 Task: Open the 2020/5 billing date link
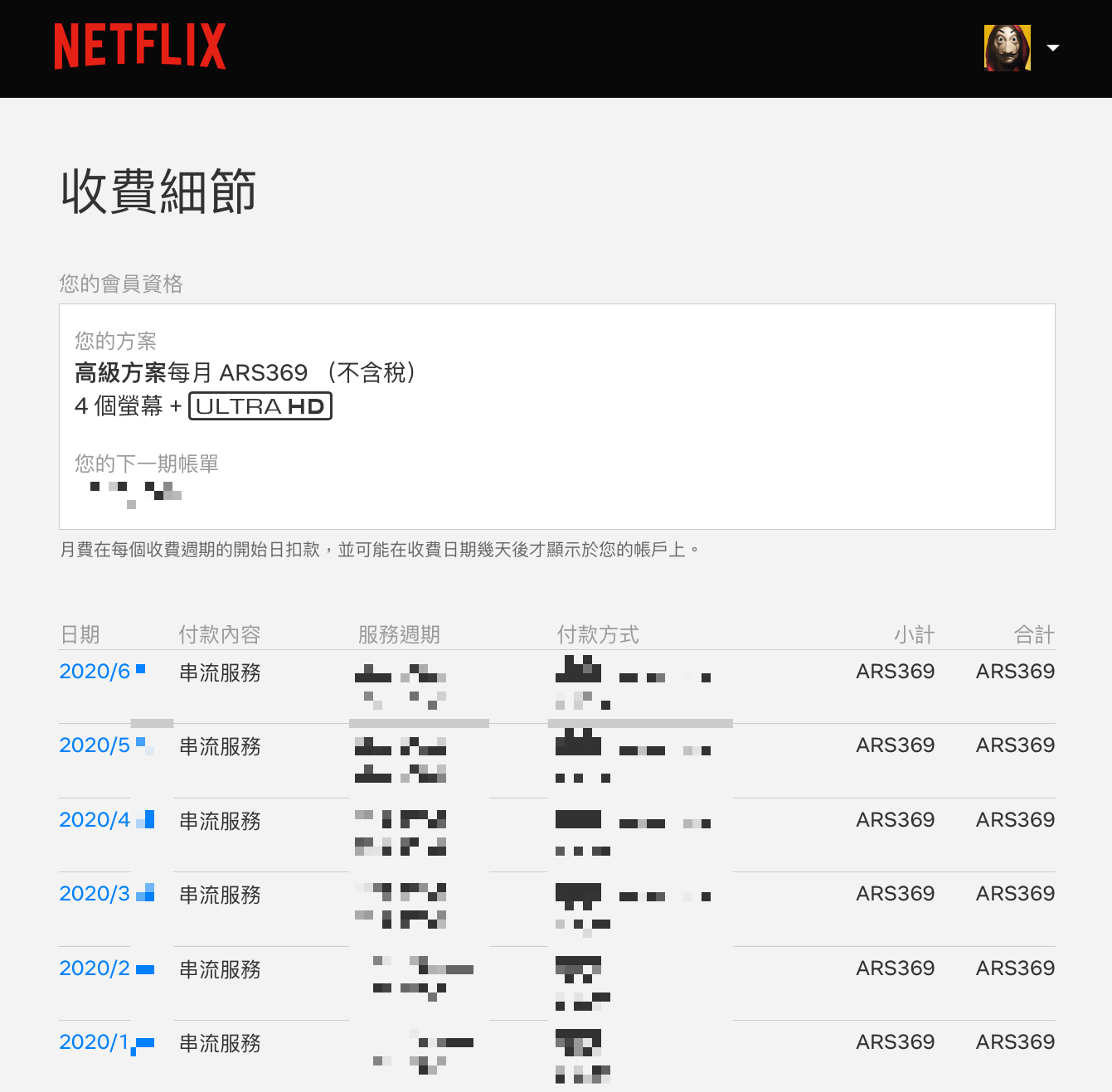coord(95,745)
